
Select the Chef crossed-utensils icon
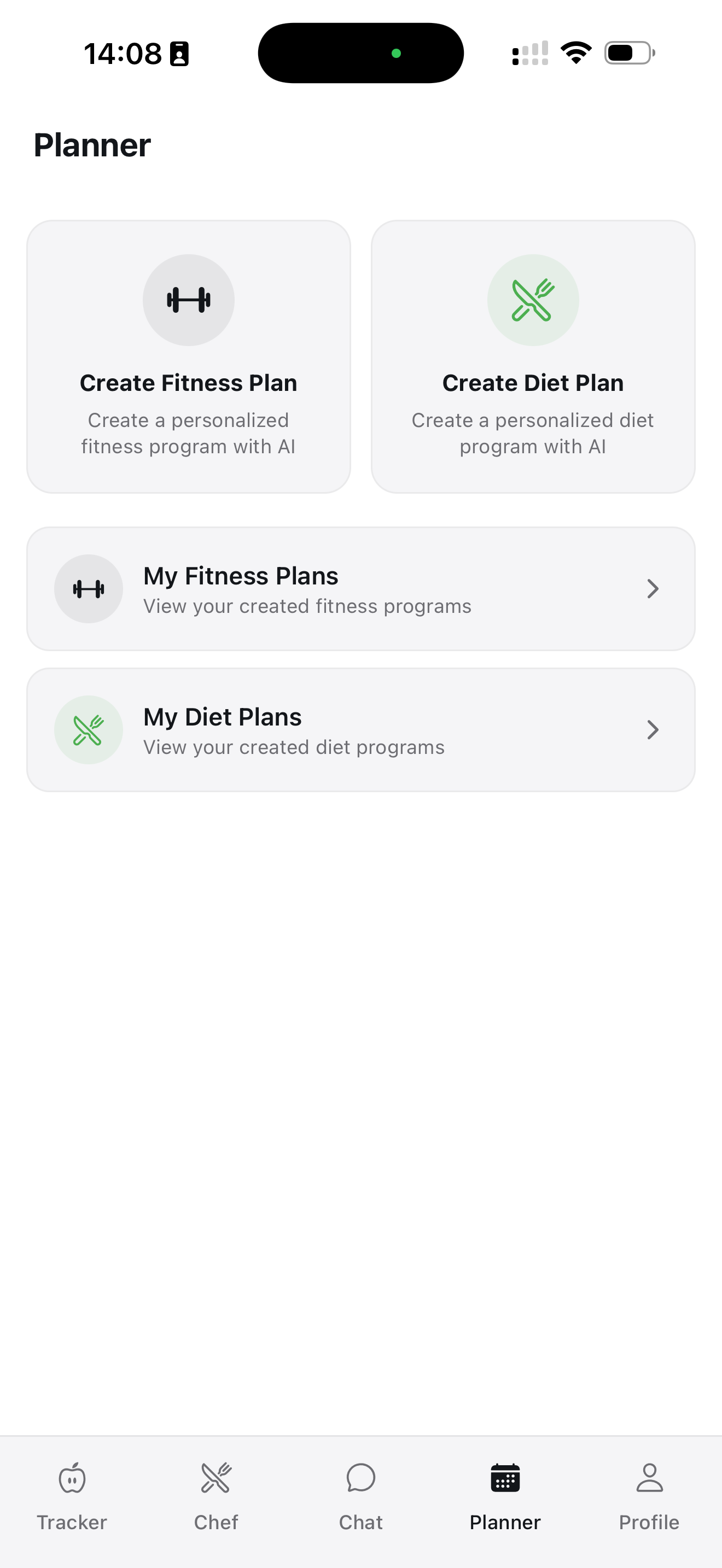(x=216, y=1479)
